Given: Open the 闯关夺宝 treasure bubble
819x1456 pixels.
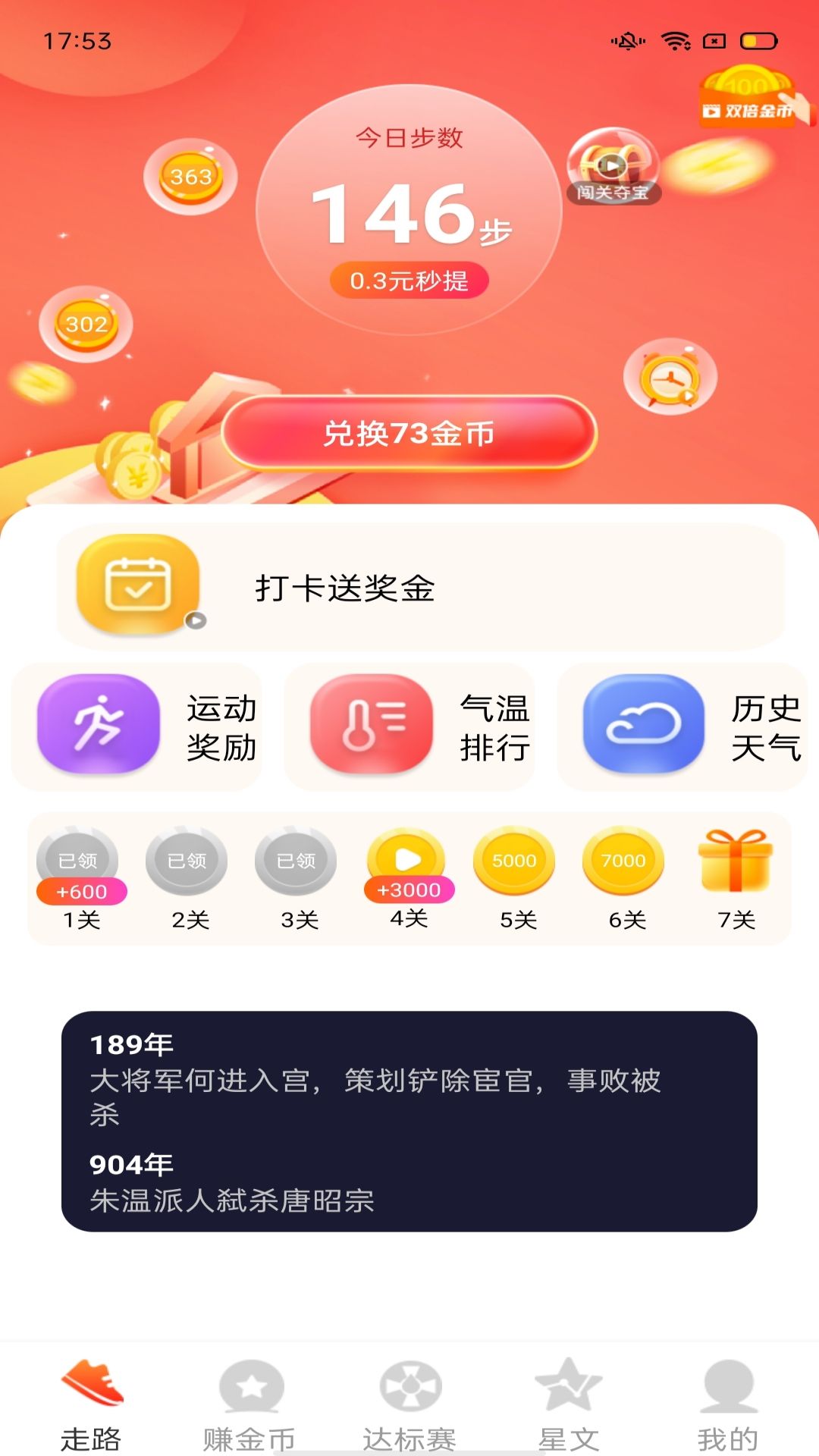Looking at the screenshot, I should 613,166.
